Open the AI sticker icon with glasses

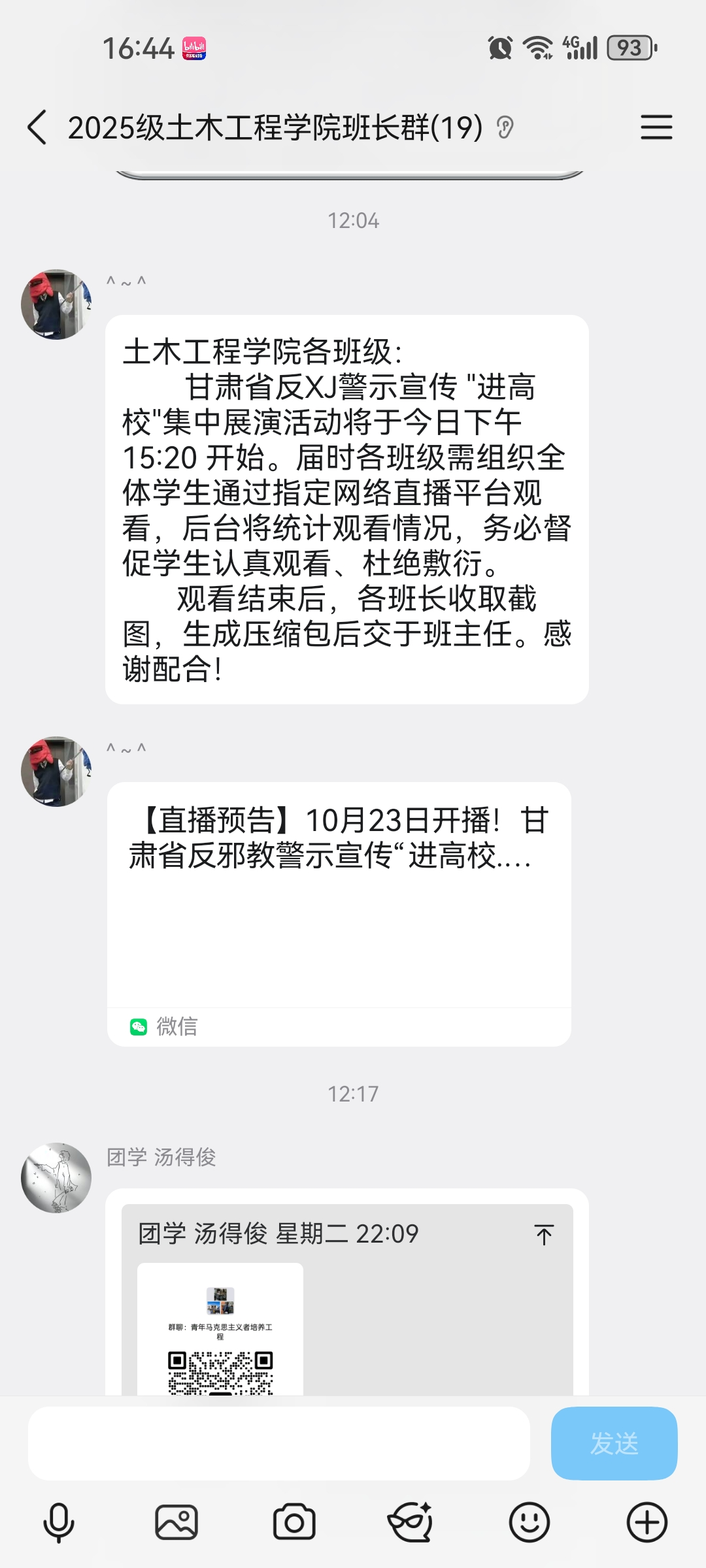point(411,1522)
